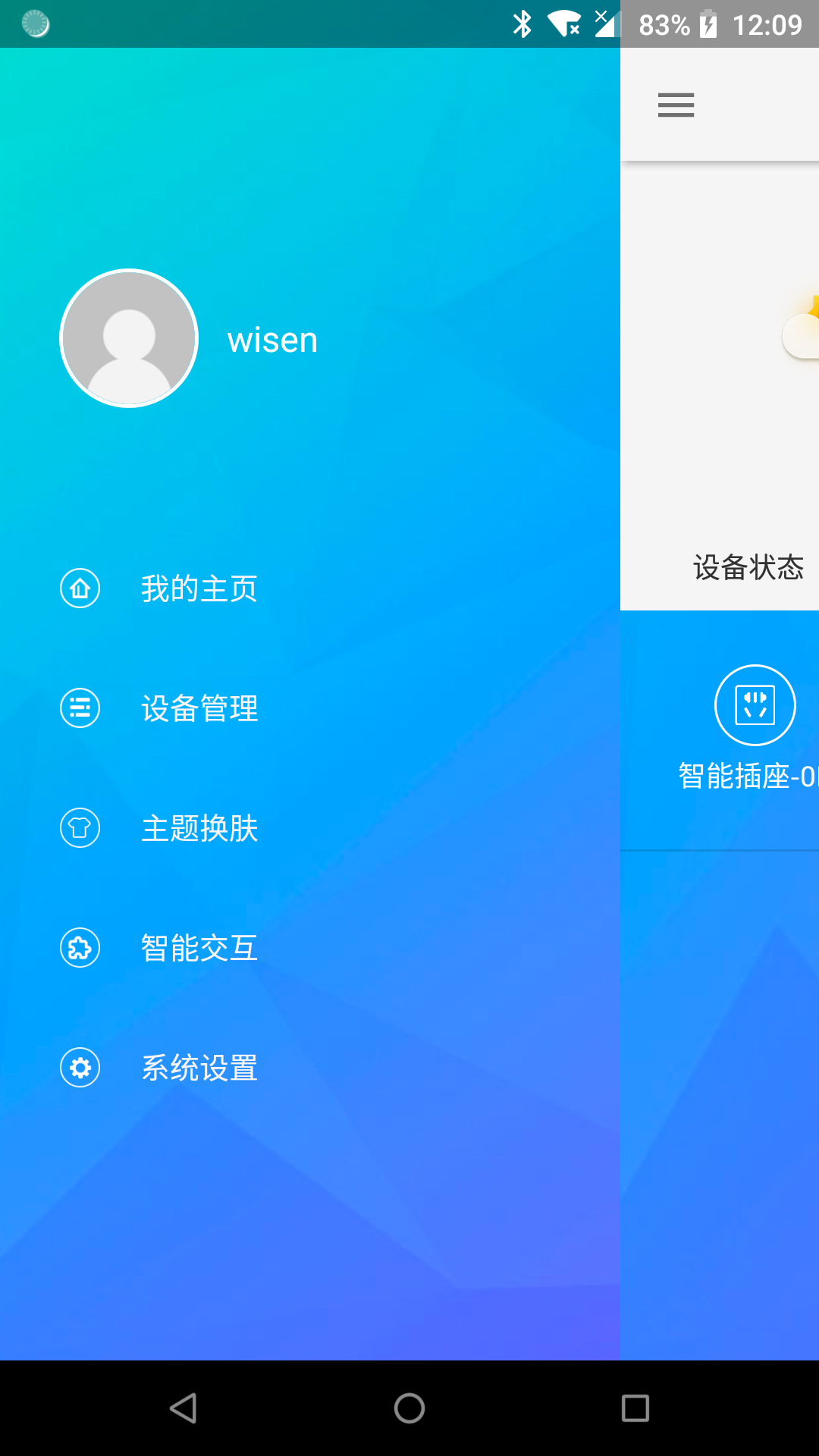Open the 智能插座 device icon

(755, 705)
